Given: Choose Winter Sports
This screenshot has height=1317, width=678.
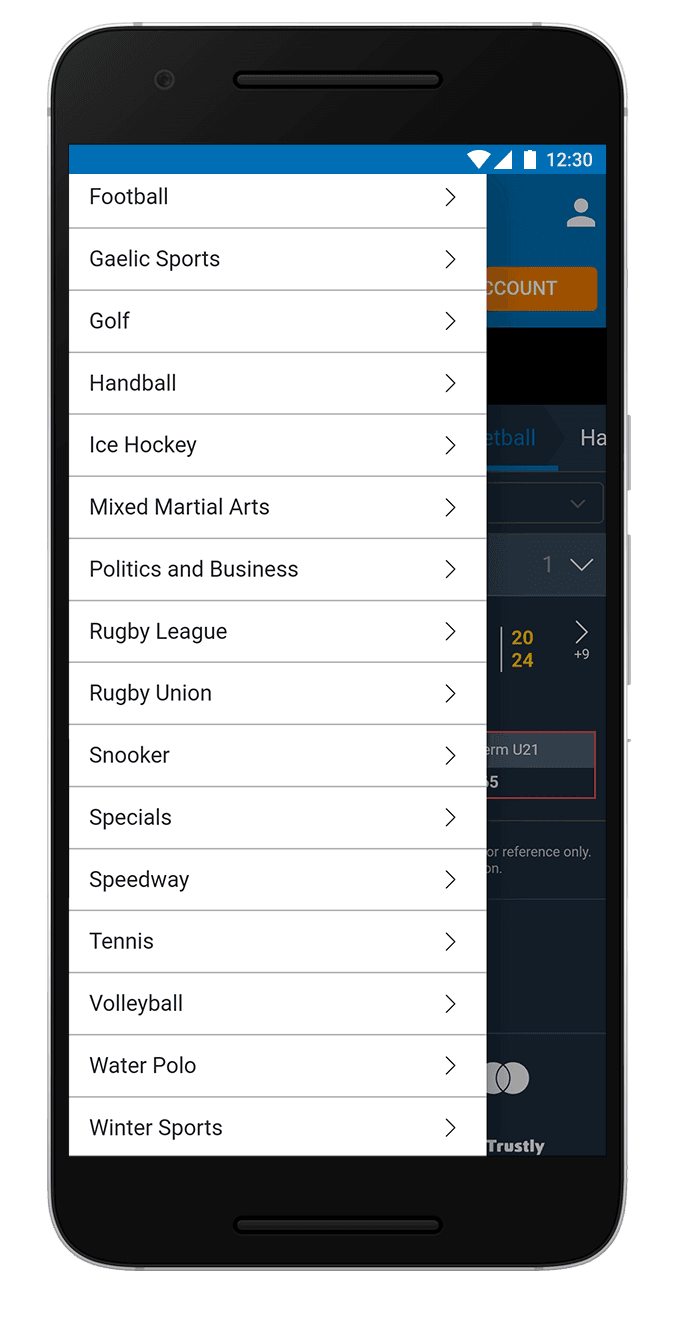Looking at the screenshot, I should 277,1127.
